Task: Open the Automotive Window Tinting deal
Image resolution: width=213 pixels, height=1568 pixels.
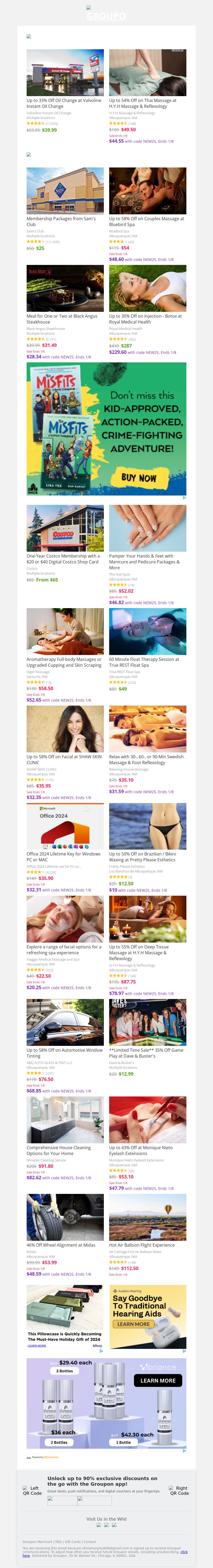Action: pos(64,1023)
